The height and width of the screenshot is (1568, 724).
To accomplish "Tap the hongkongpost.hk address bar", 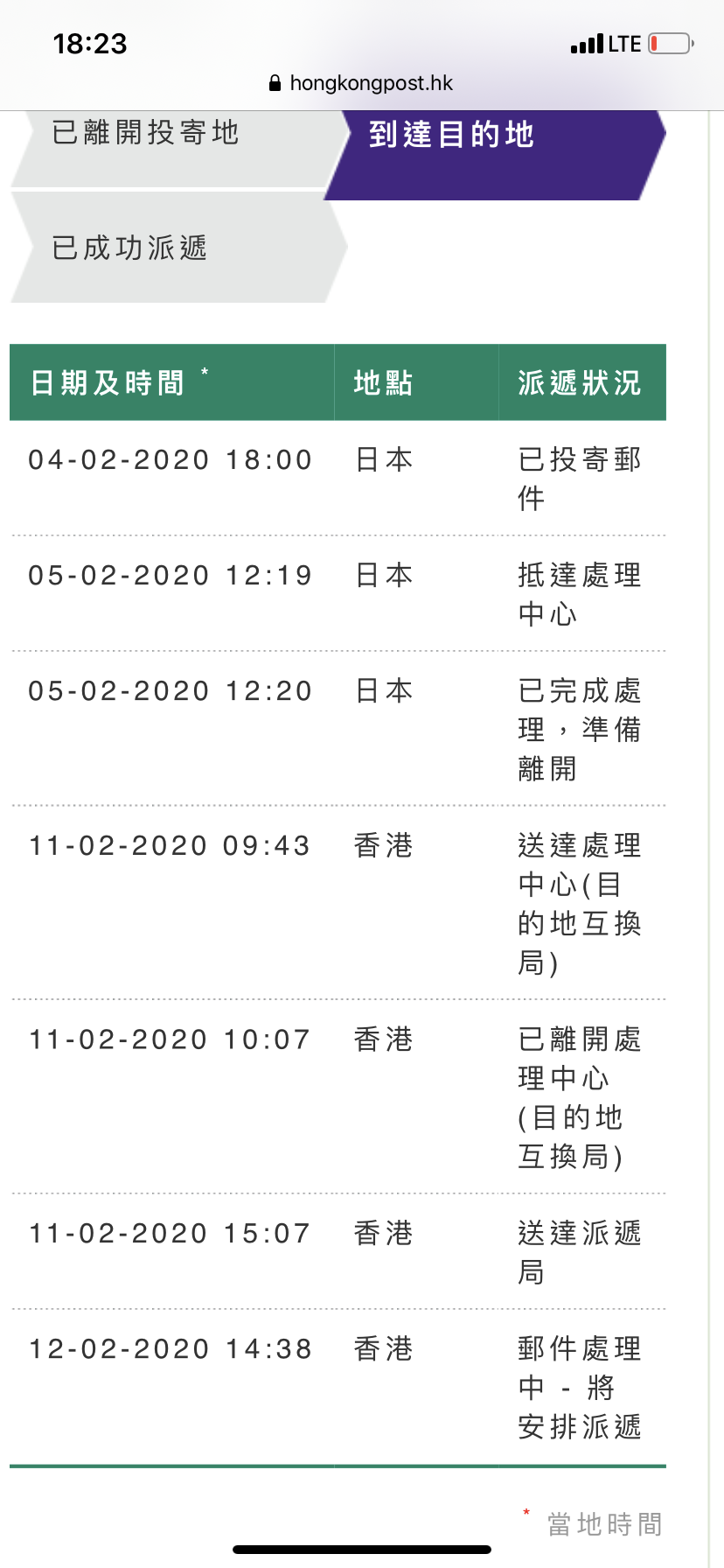I will 361,83.
